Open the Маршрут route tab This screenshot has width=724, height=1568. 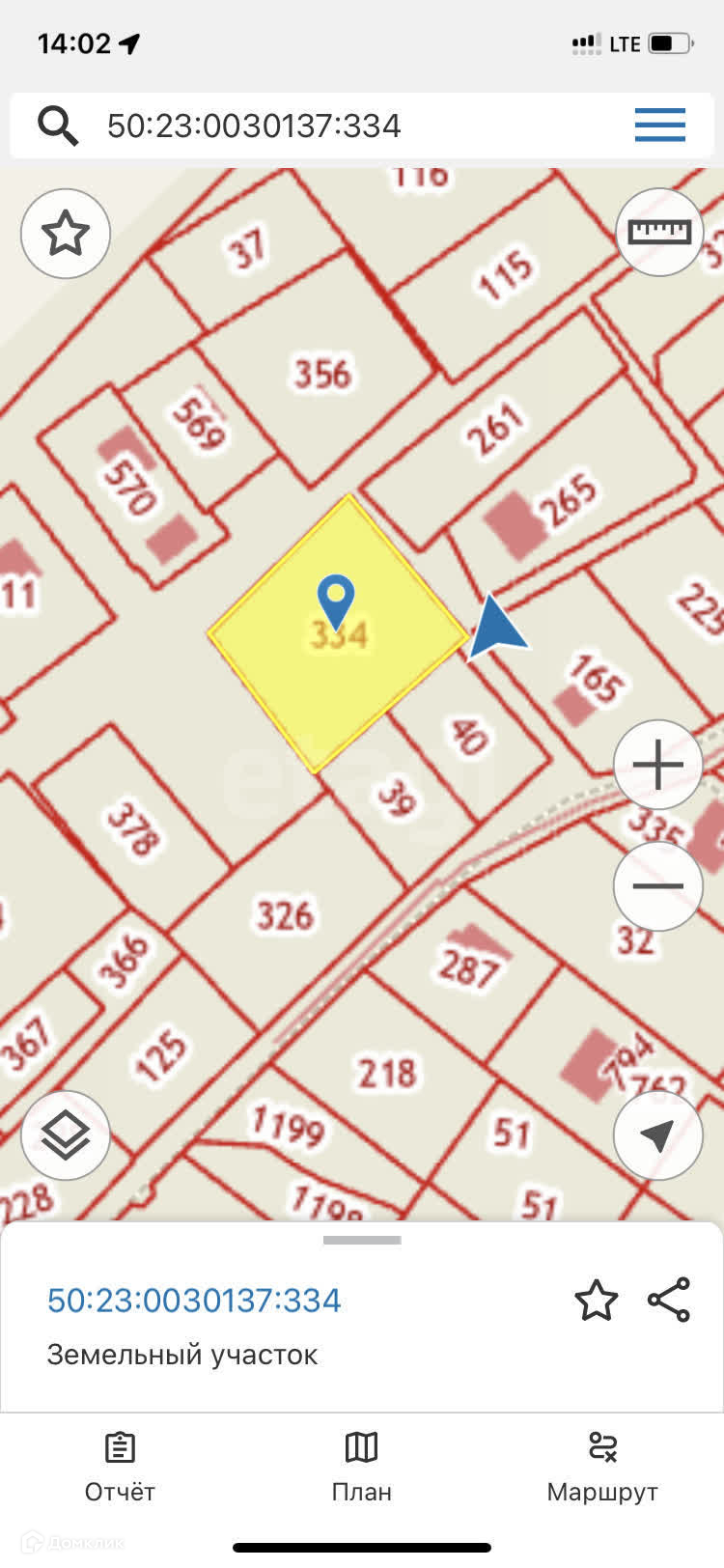click(602, 1467)
